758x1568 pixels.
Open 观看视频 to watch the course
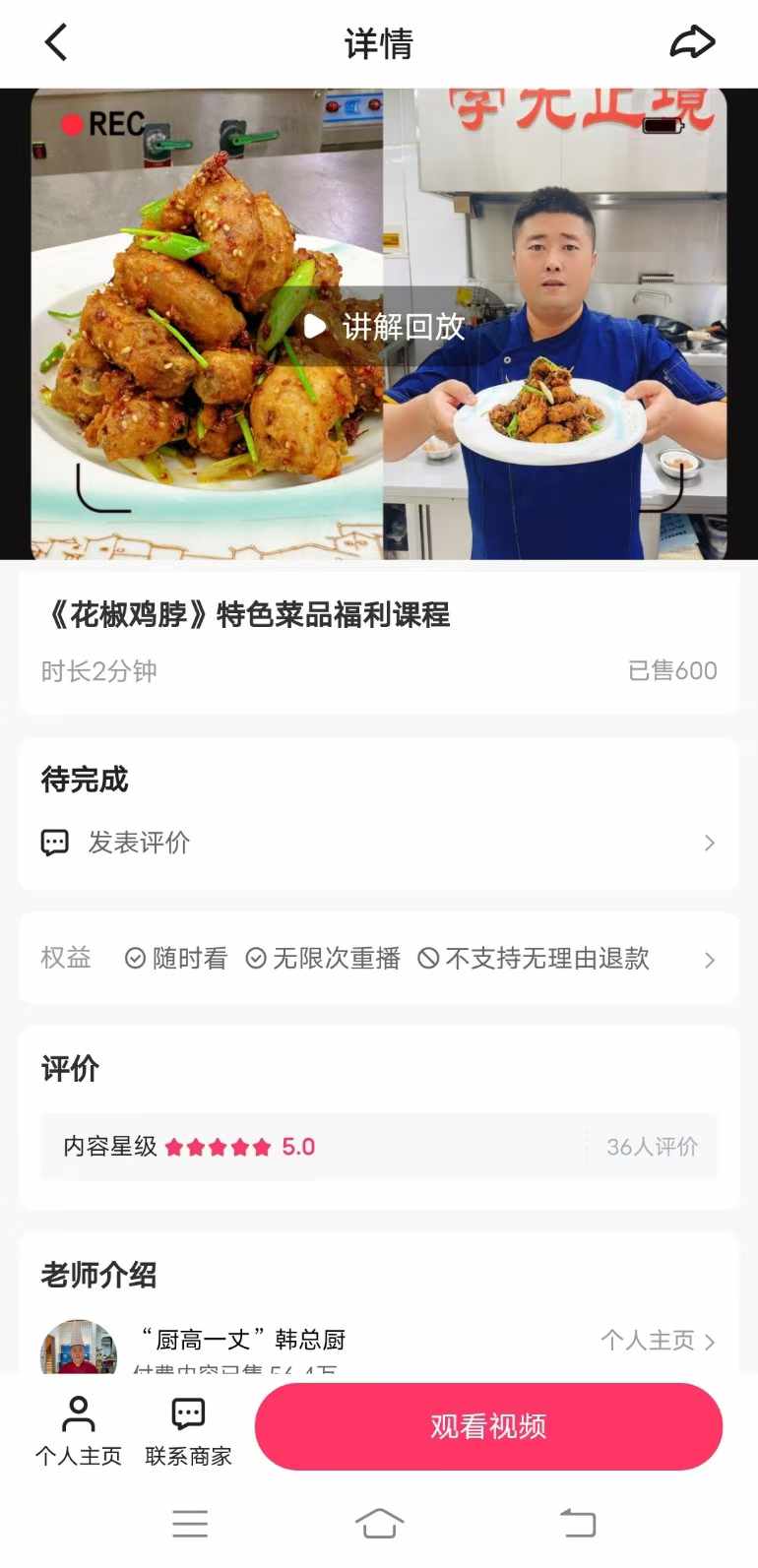[487, 1426]
